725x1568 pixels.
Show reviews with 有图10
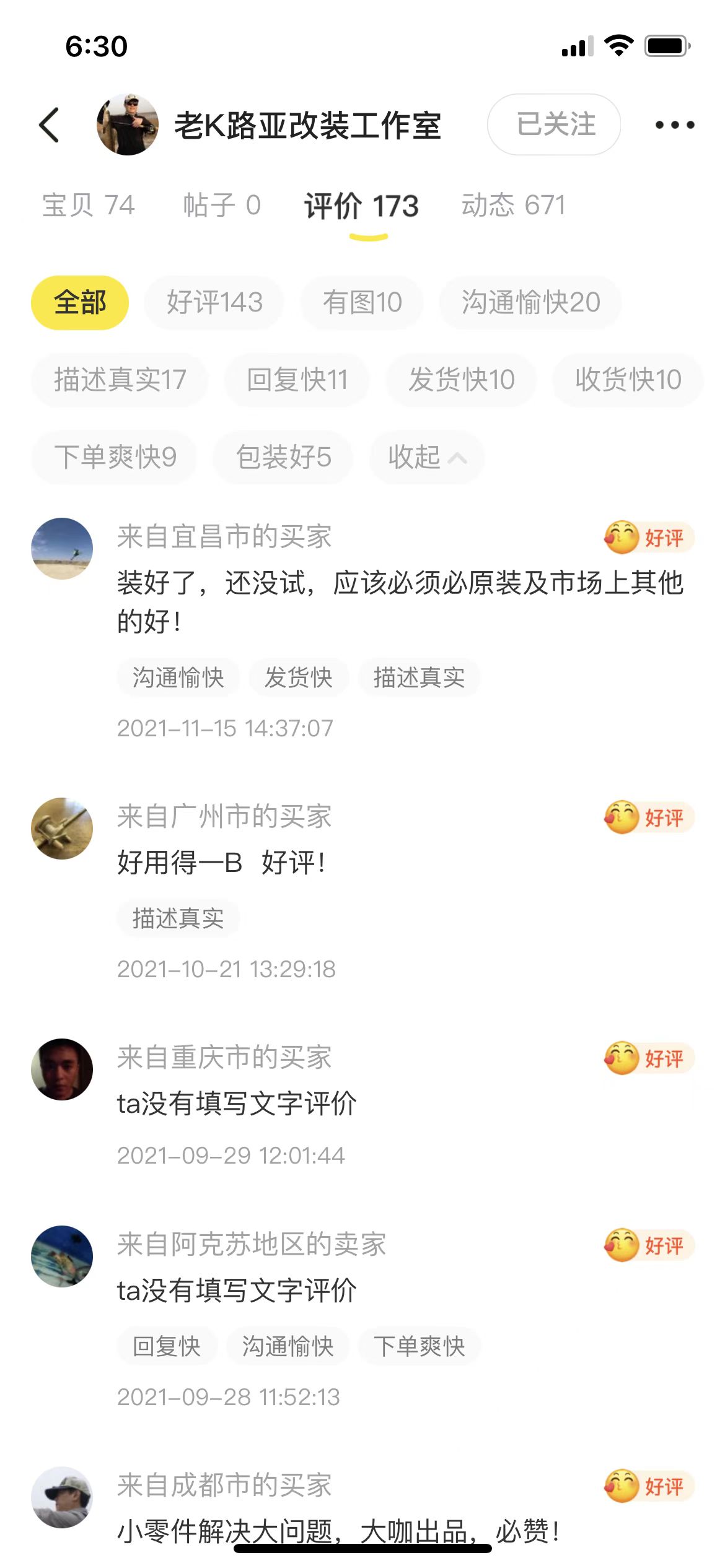(362, 303)
